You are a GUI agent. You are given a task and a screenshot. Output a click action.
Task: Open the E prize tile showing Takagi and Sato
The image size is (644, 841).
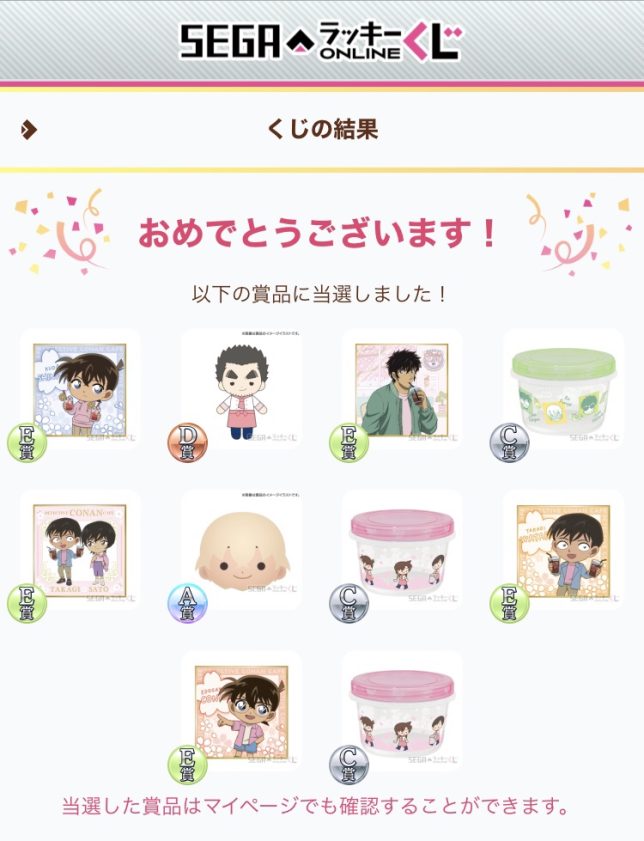point(80,550)
